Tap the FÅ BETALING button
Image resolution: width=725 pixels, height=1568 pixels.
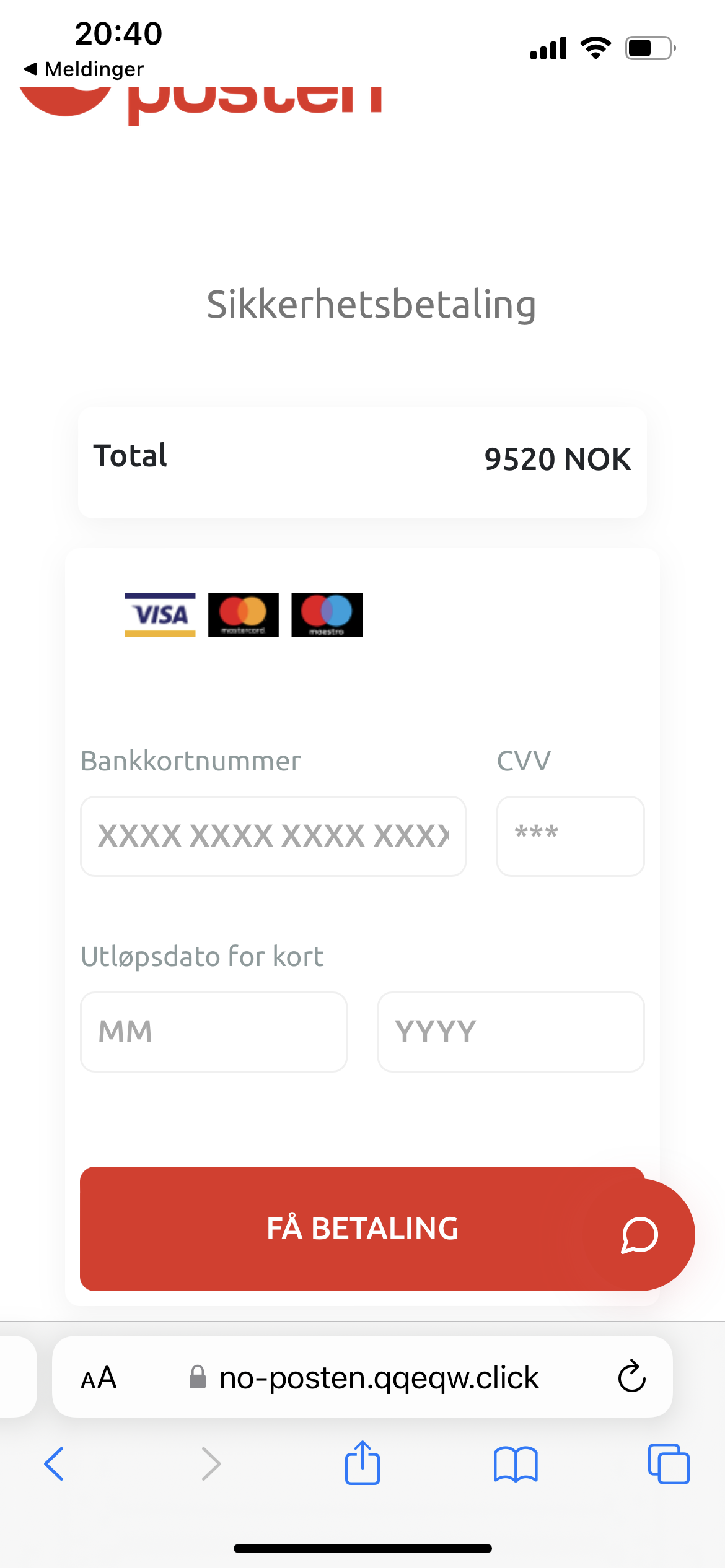pyautogui.click(x=362, y=1229)
